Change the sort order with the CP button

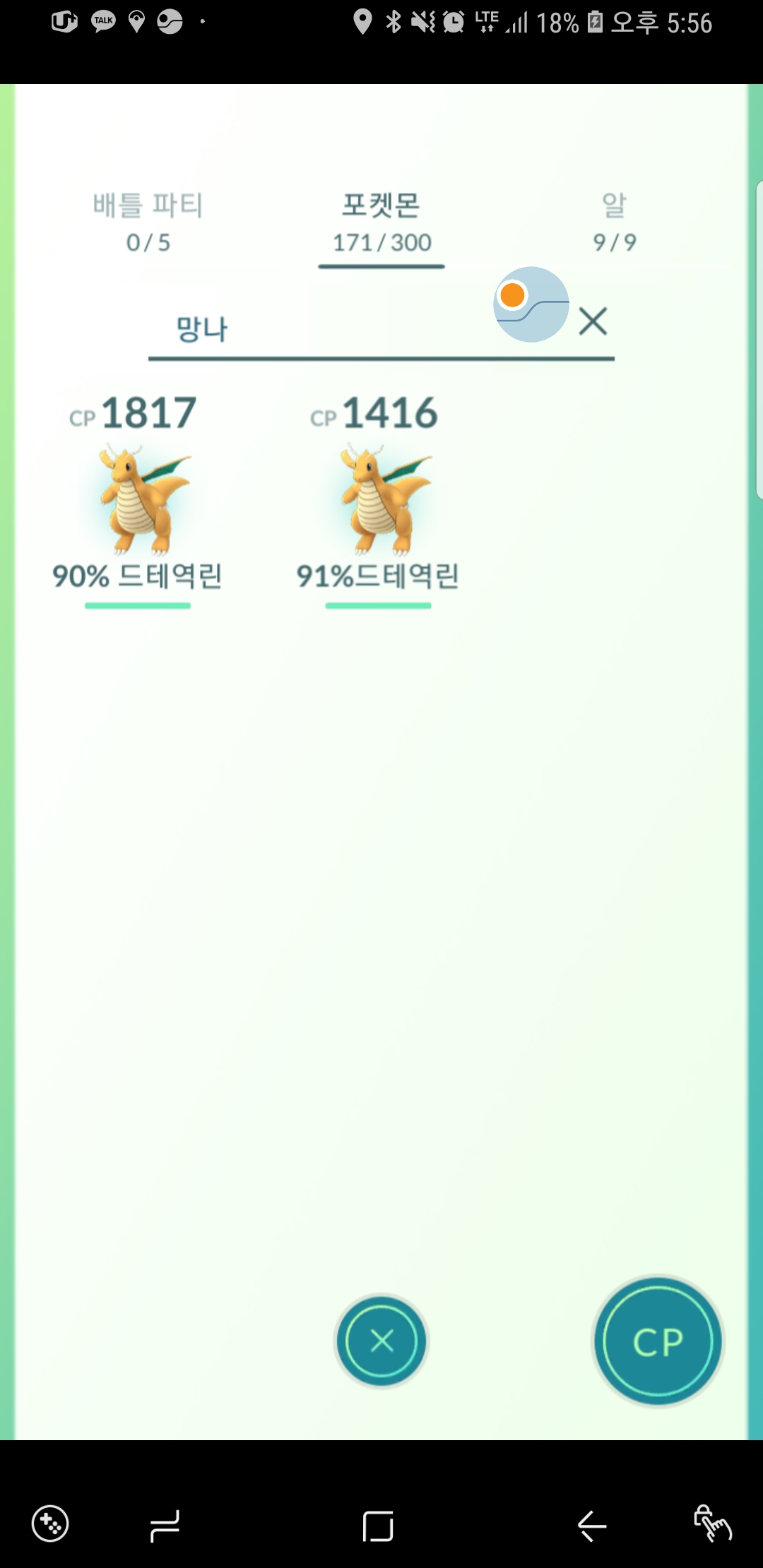658,1341
